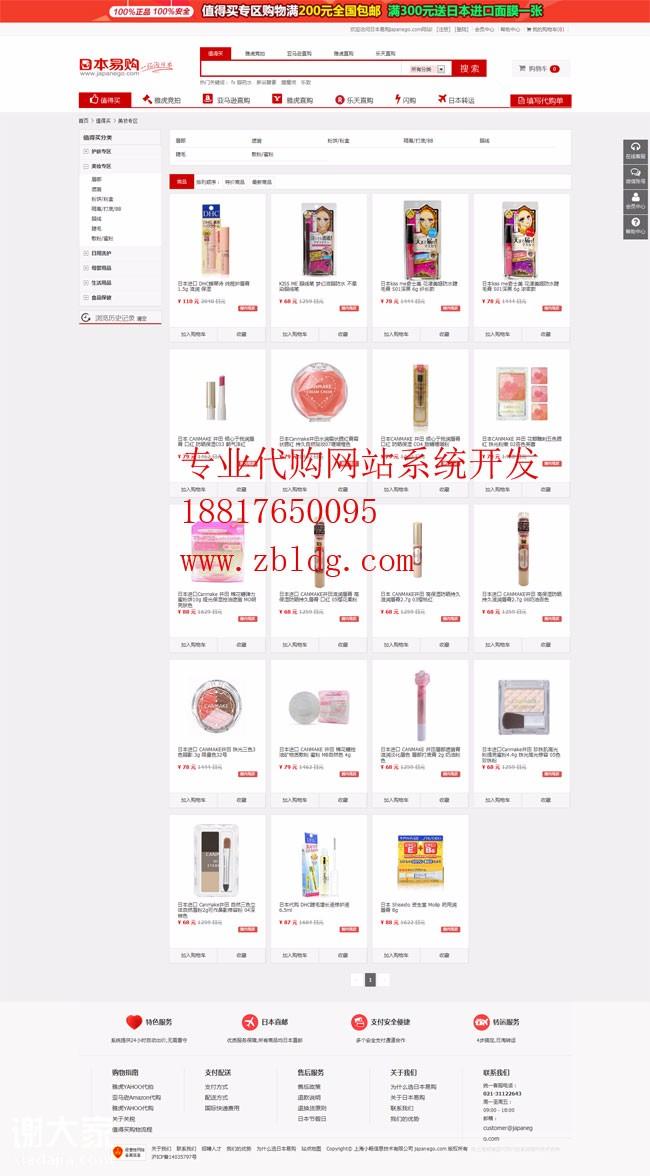Select page 1 in the pagination
The width and height of the screenshot is (650, 1176).
(370, 980)
